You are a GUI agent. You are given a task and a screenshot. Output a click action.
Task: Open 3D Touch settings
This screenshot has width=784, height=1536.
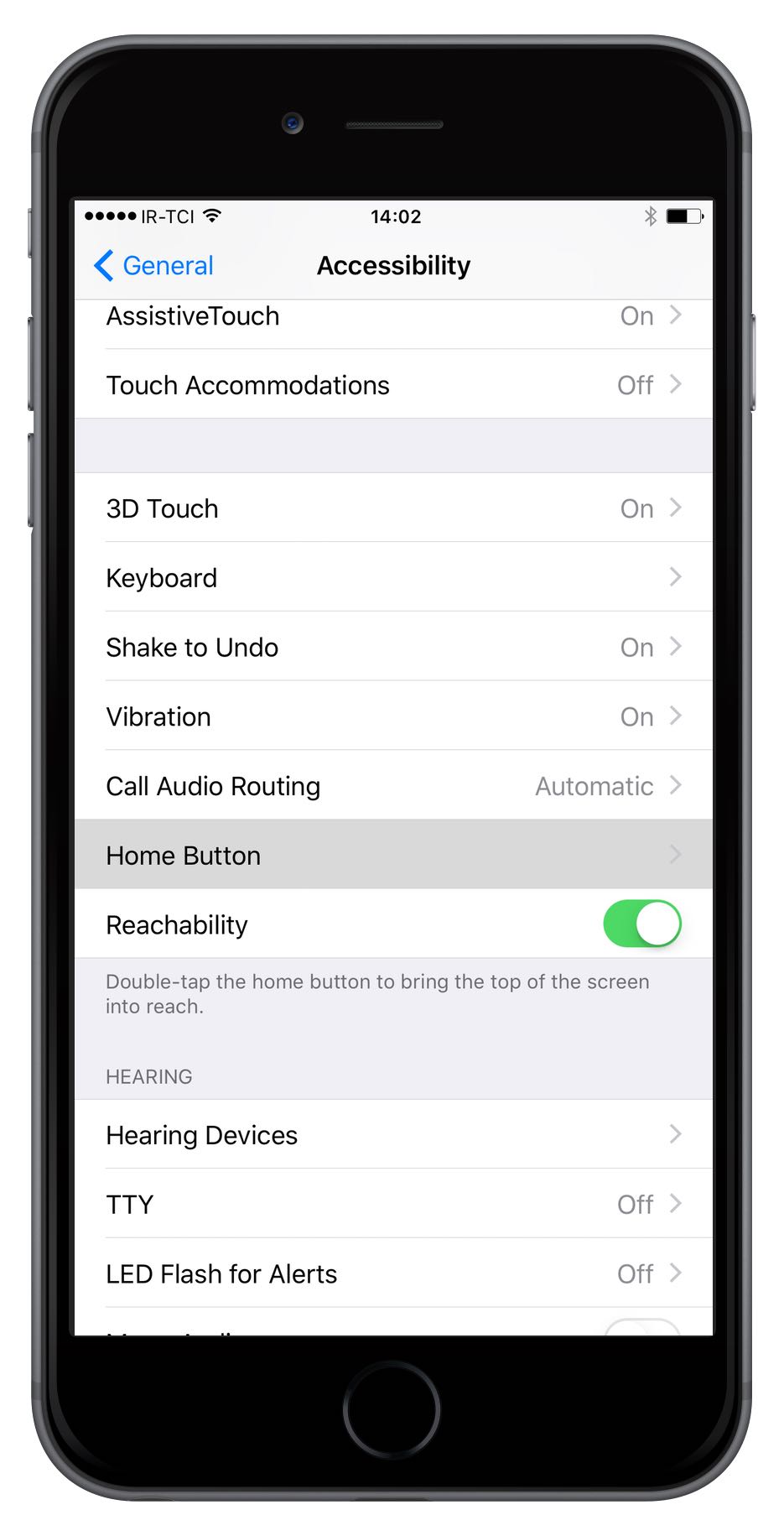click(x=393, y=508)
